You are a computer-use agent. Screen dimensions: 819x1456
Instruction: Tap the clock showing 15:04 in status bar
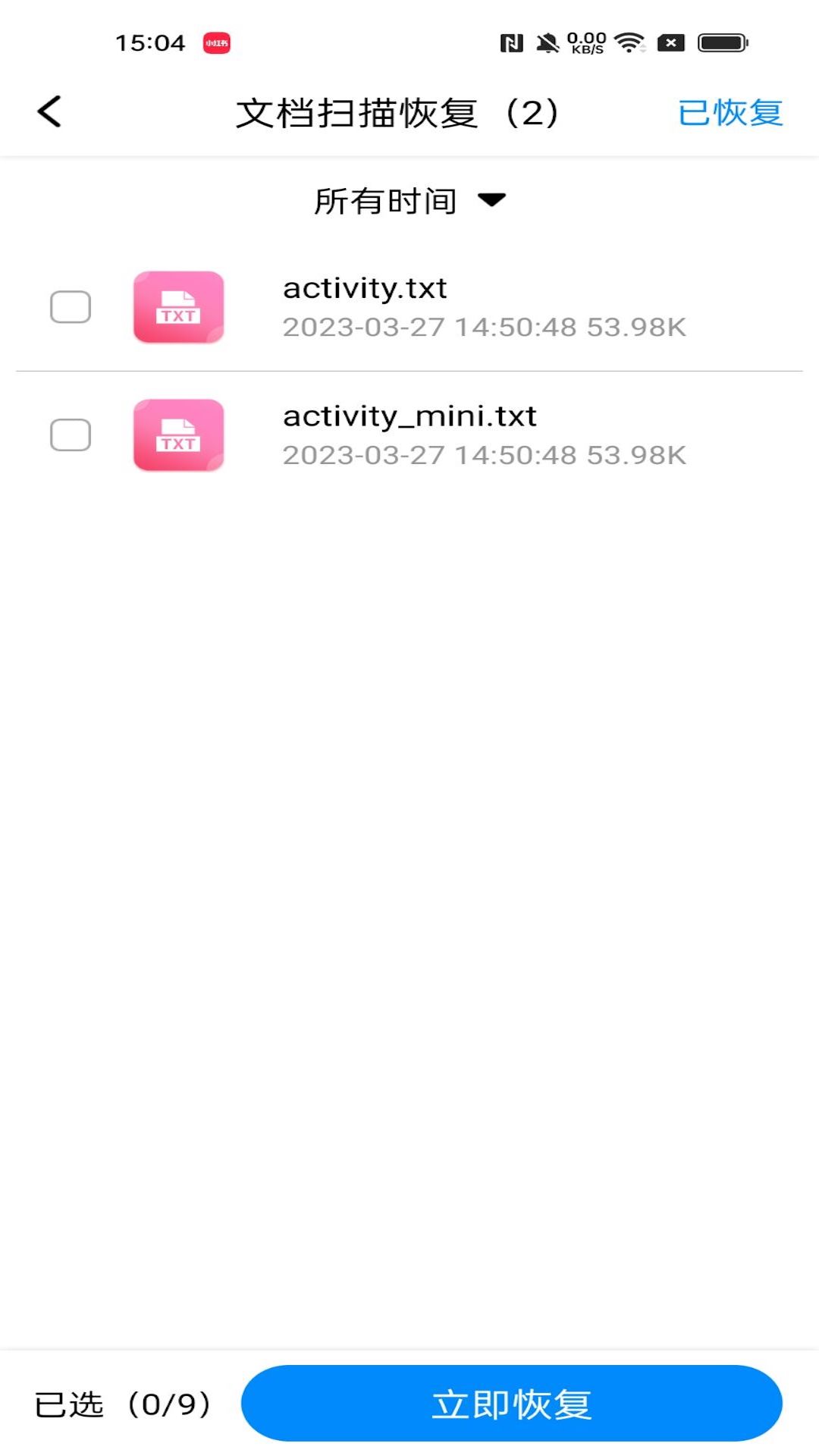click(149, 42)
